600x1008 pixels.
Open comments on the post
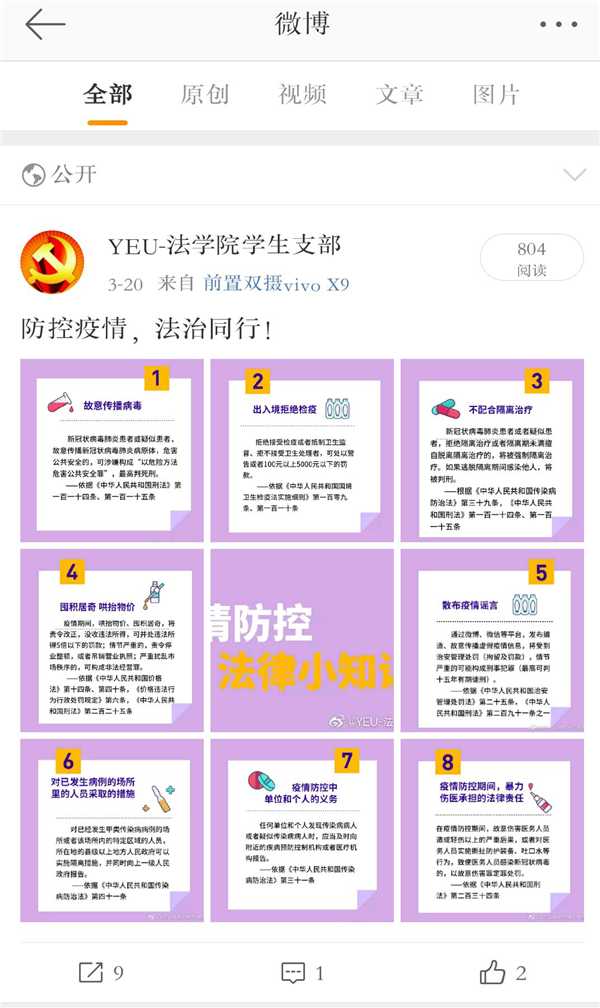coord(302,971)
